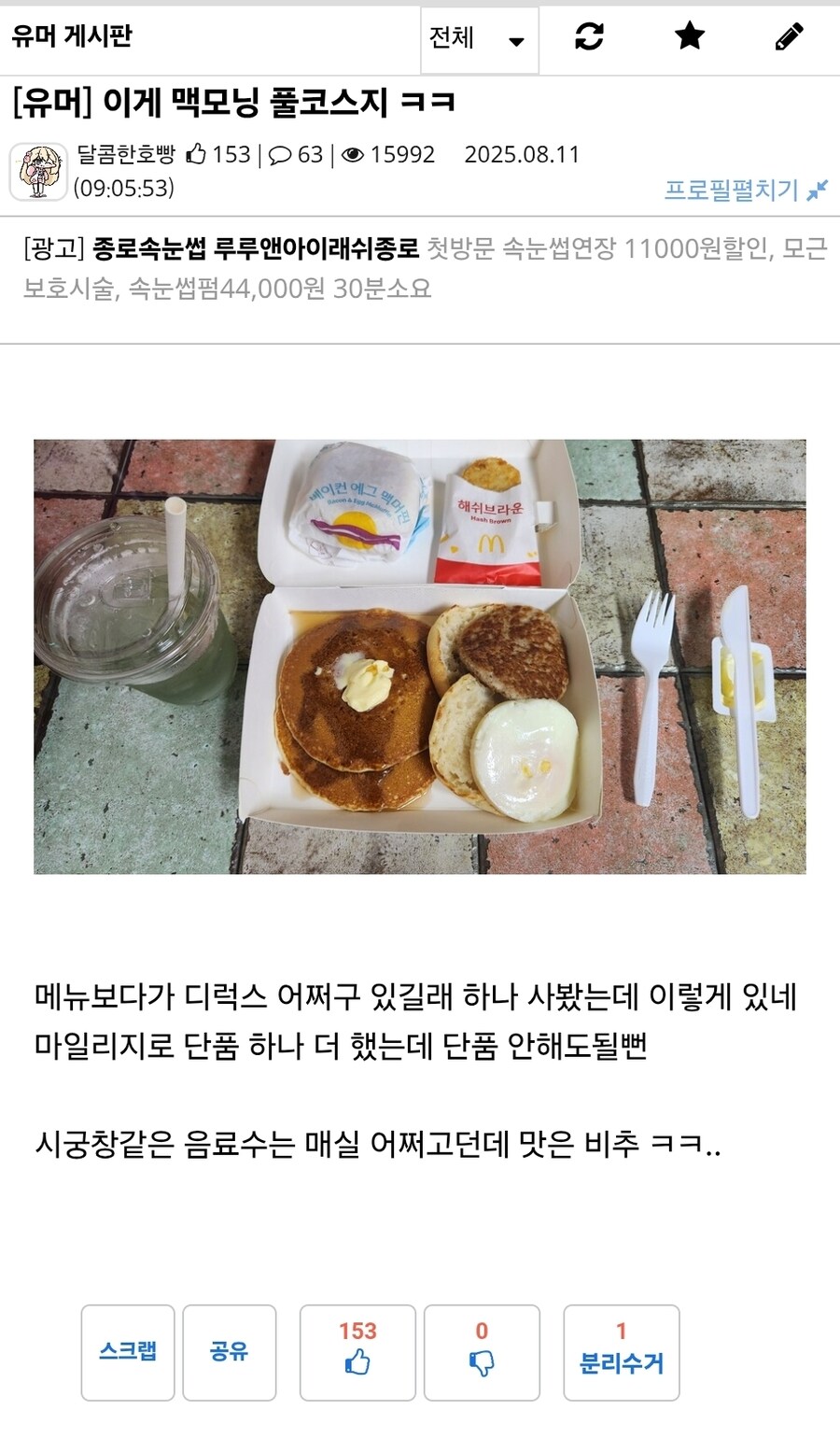Downvote the post with the 0 dislike button
Screen dimensions: 840x1438
(x=481, y=1354)
